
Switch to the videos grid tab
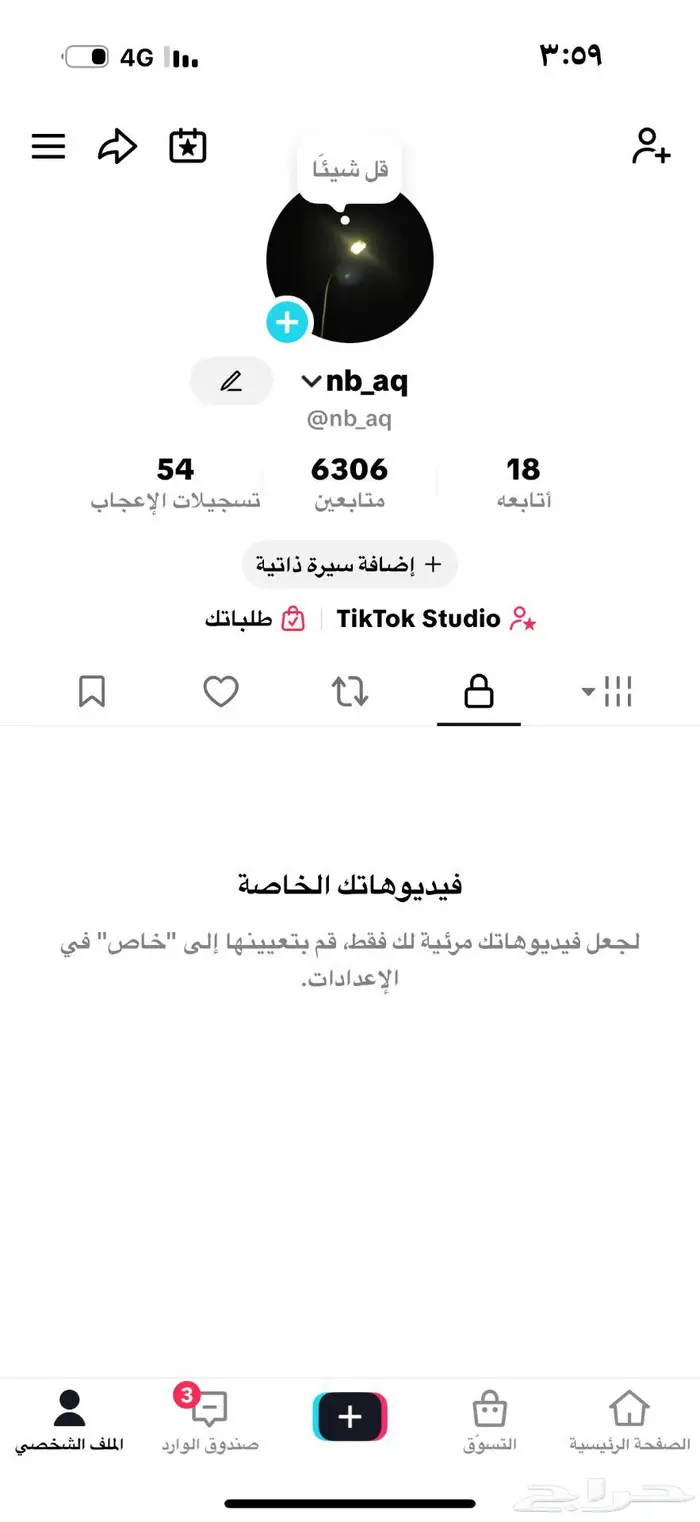tap(608, 691)
